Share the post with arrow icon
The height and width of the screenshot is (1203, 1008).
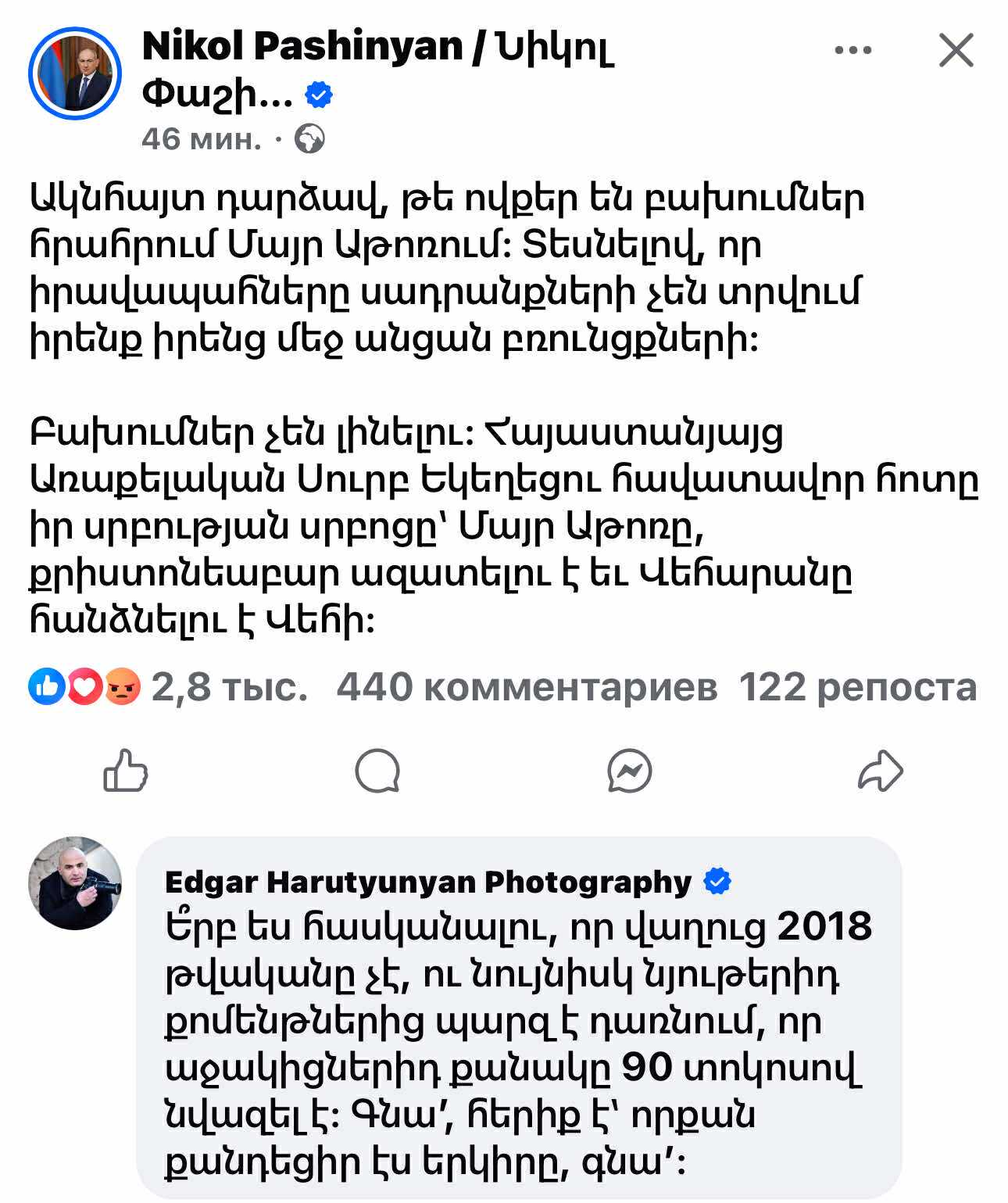point(881,771)
